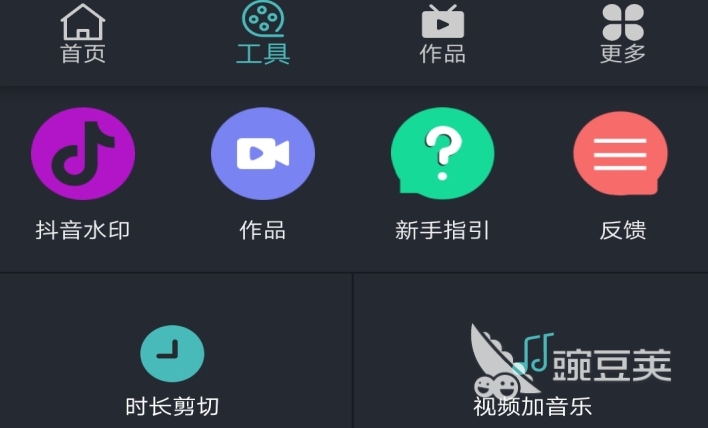Select the 工具 tab
This screenshot has width=708, height=428.
point(263,34)
